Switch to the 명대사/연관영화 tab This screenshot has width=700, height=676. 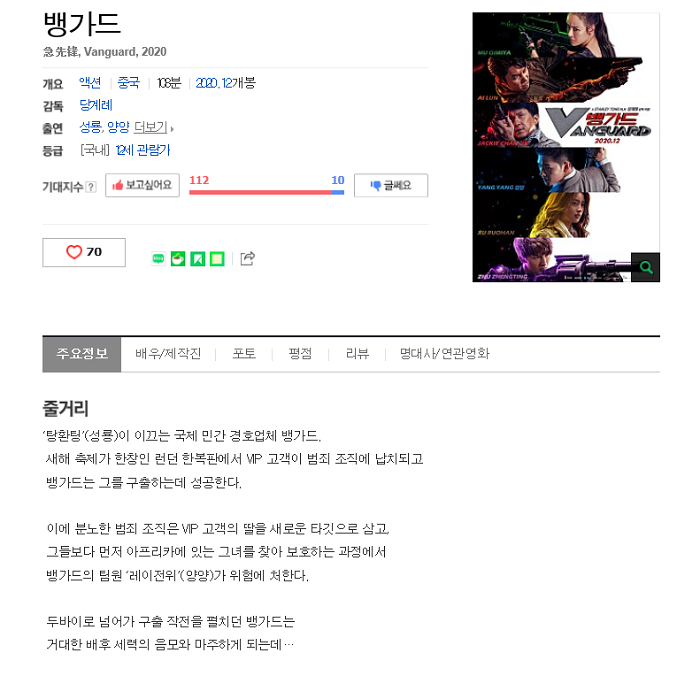(444, 354)
